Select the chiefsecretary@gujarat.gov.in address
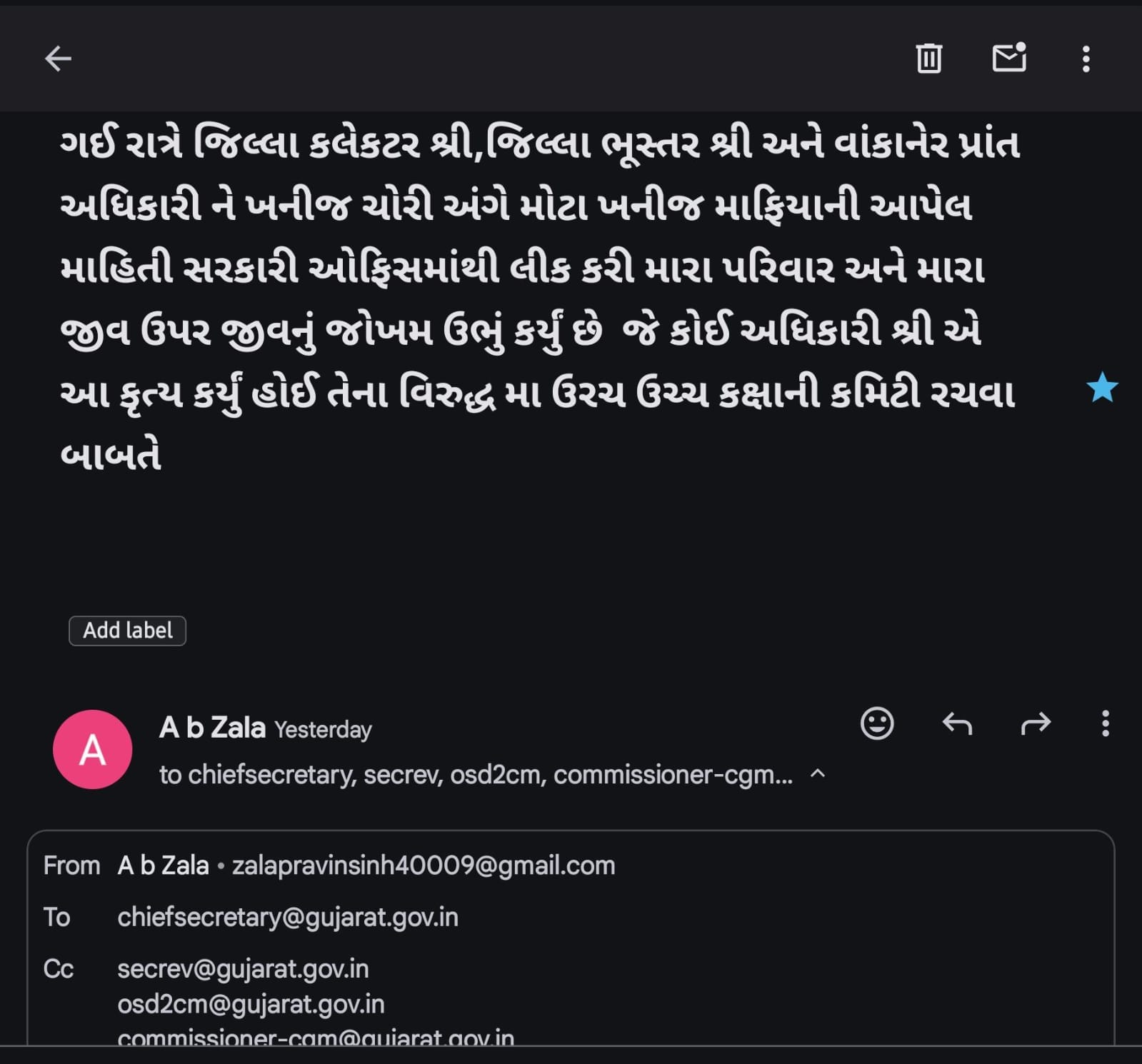 (x=288, y=917)
